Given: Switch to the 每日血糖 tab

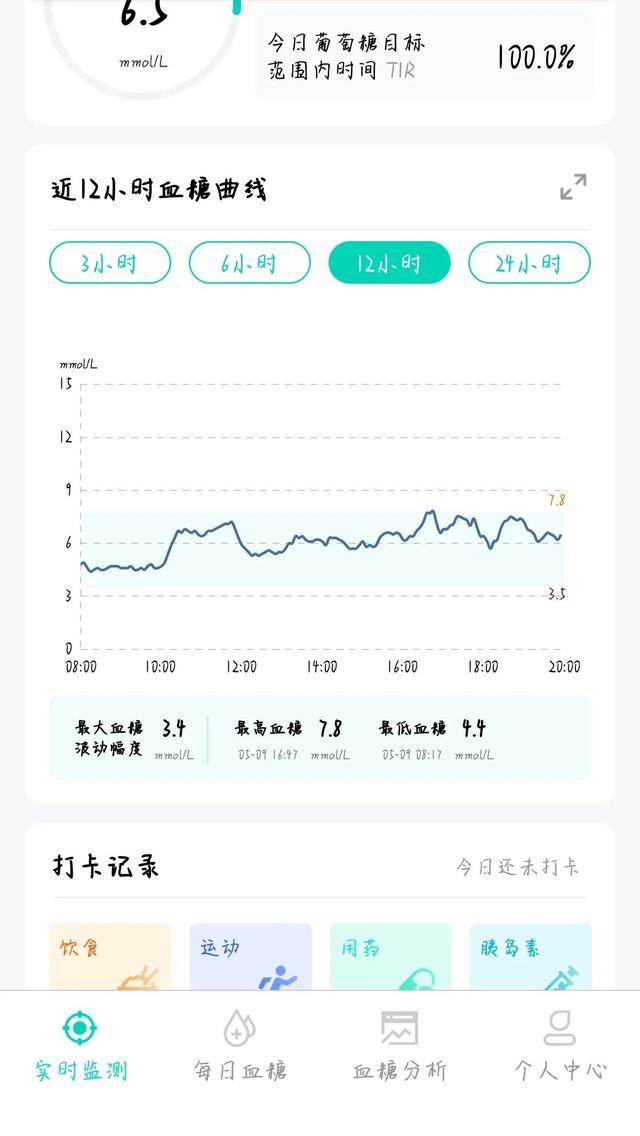Looking at the screenshot, I should click(240, 1047).
